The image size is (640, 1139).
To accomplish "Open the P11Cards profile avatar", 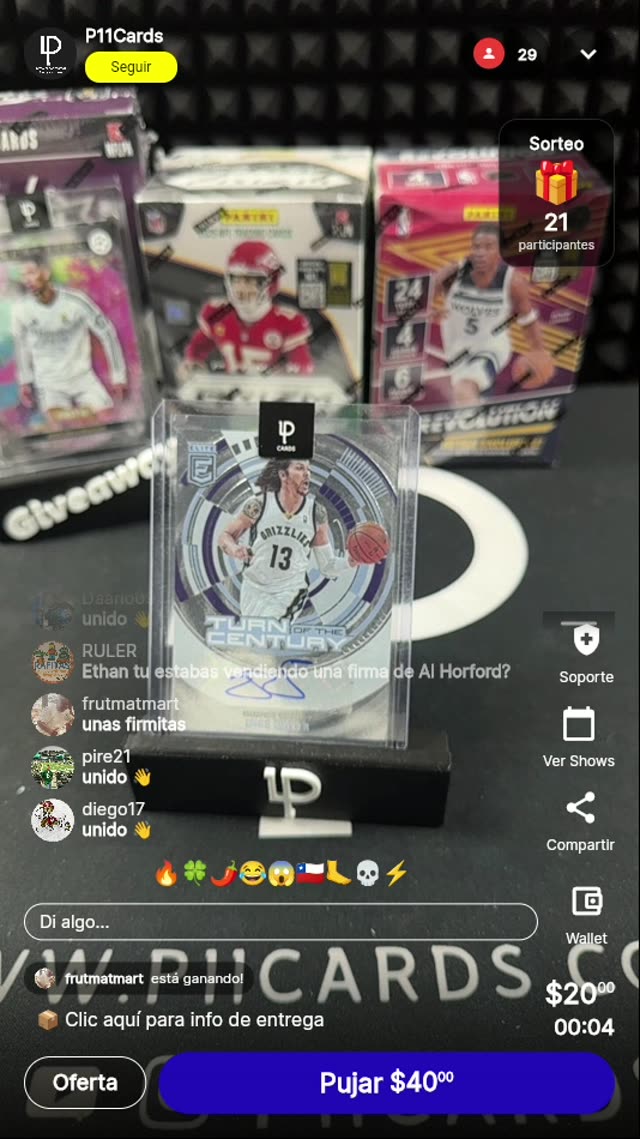I will tap(50, 52).
